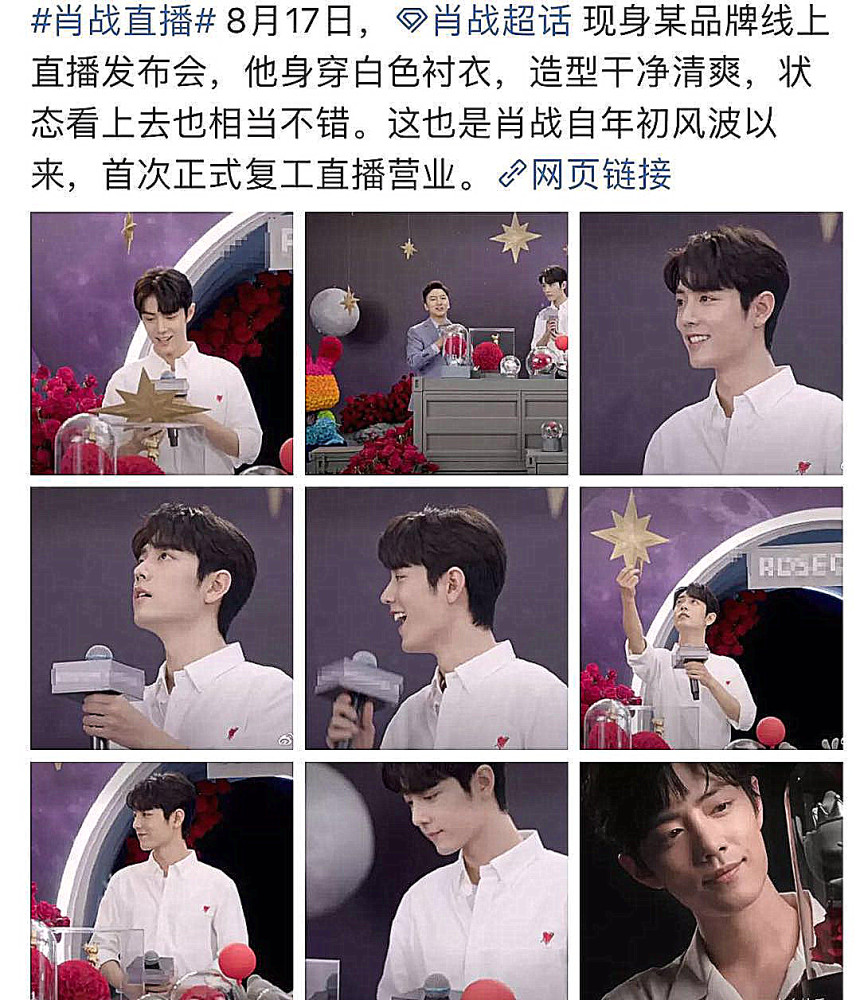View photo of him standing by white arch
Image resolution: width=860 pixels, height=1000 pixels.
(x=162, y=880)
